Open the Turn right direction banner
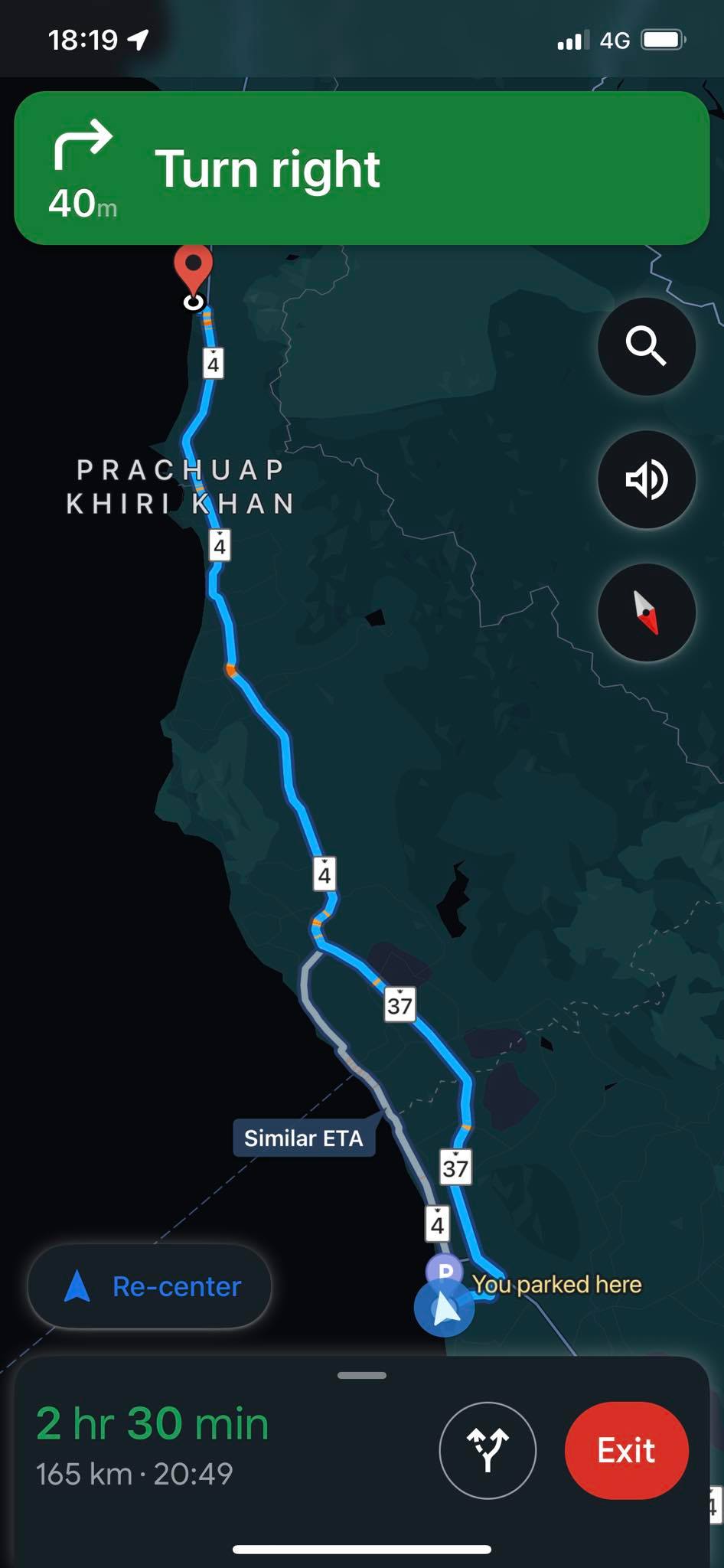Viewport: 724px width, 1568px height. click(x=361, y=168)
